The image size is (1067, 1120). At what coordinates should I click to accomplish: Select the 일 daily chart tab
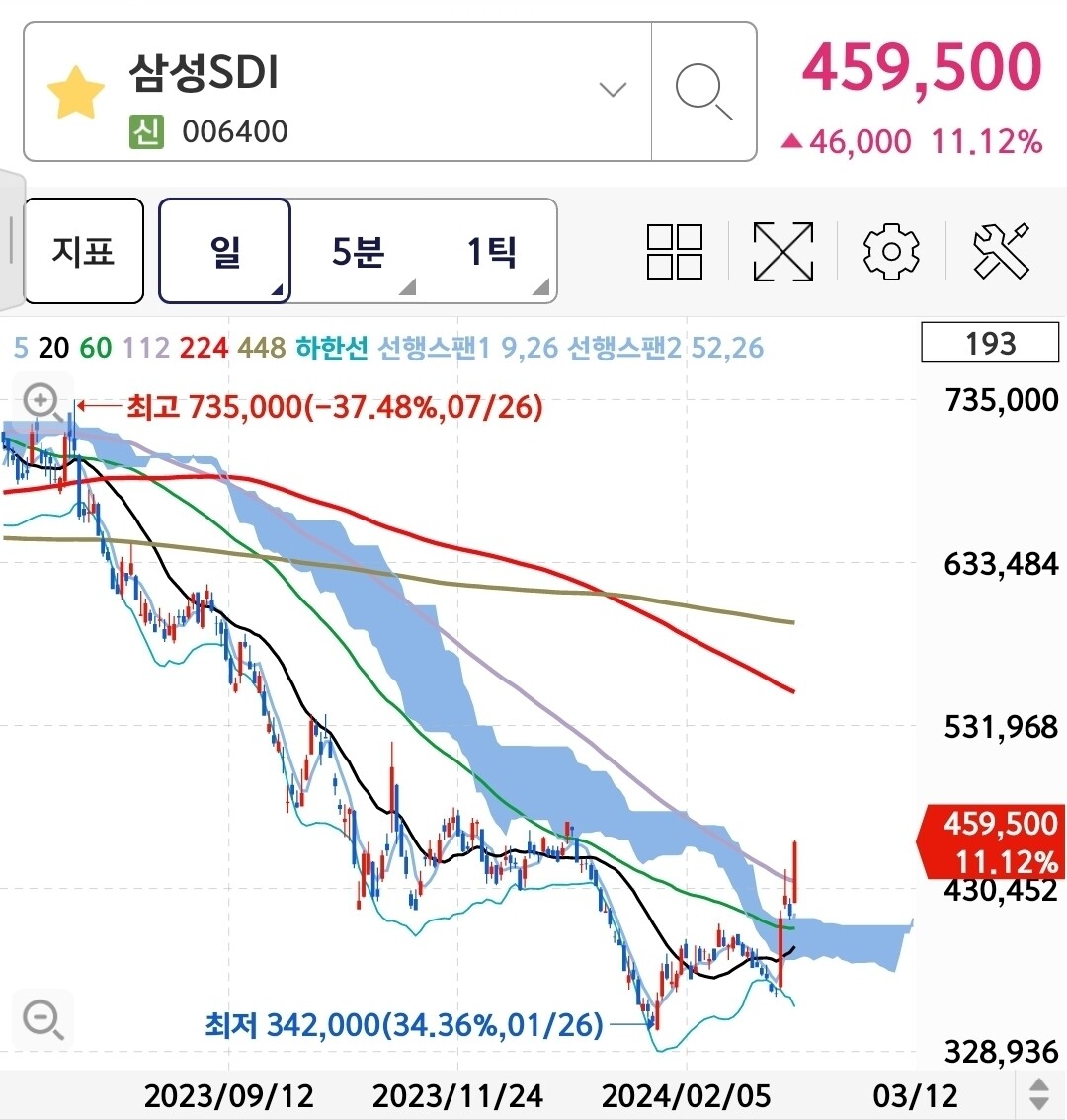pyautogui.click(x=224, y=251)
